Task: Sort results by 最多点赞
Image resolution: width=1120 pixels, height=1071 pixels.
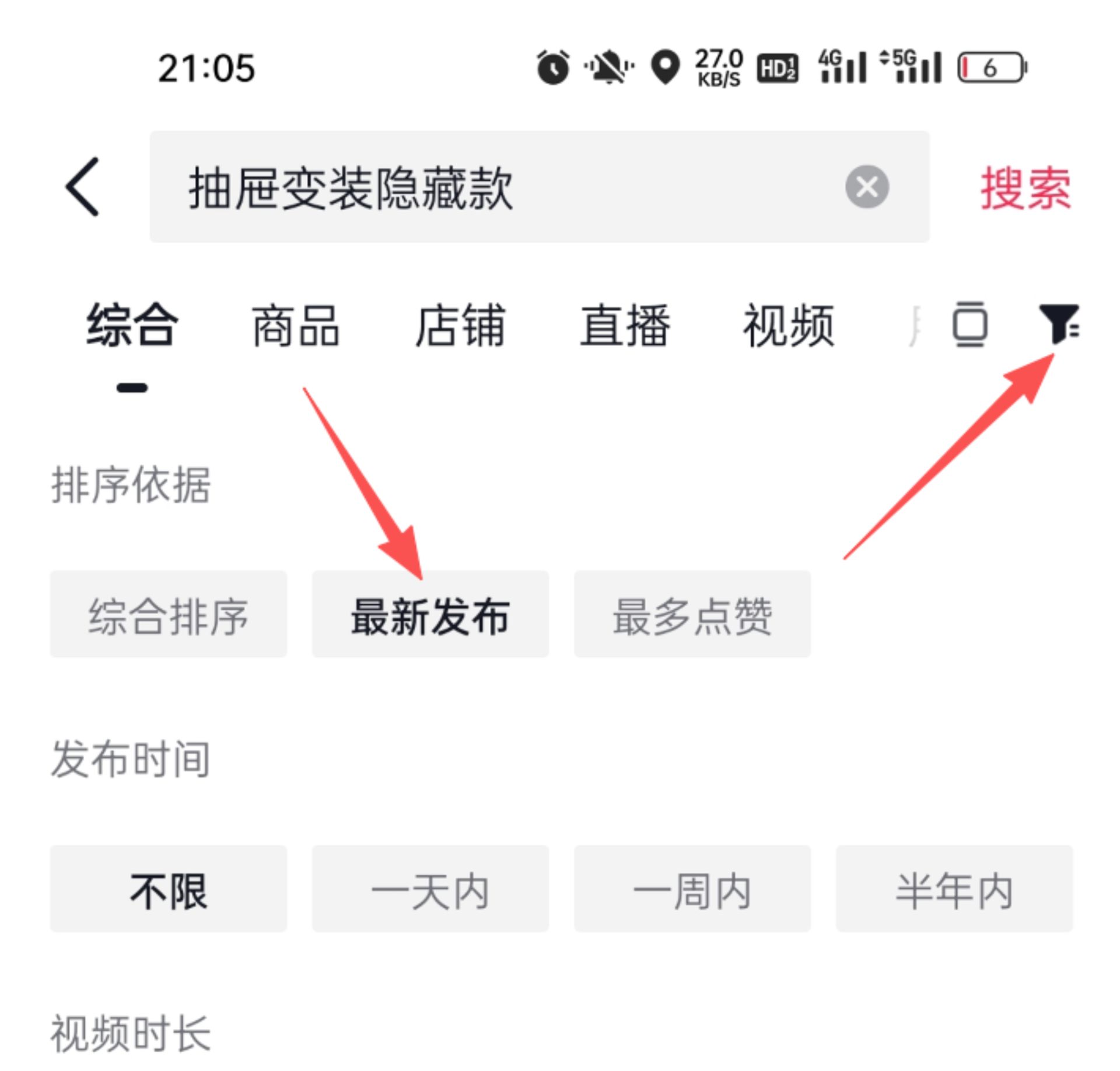Action: [x=692, y=614]
